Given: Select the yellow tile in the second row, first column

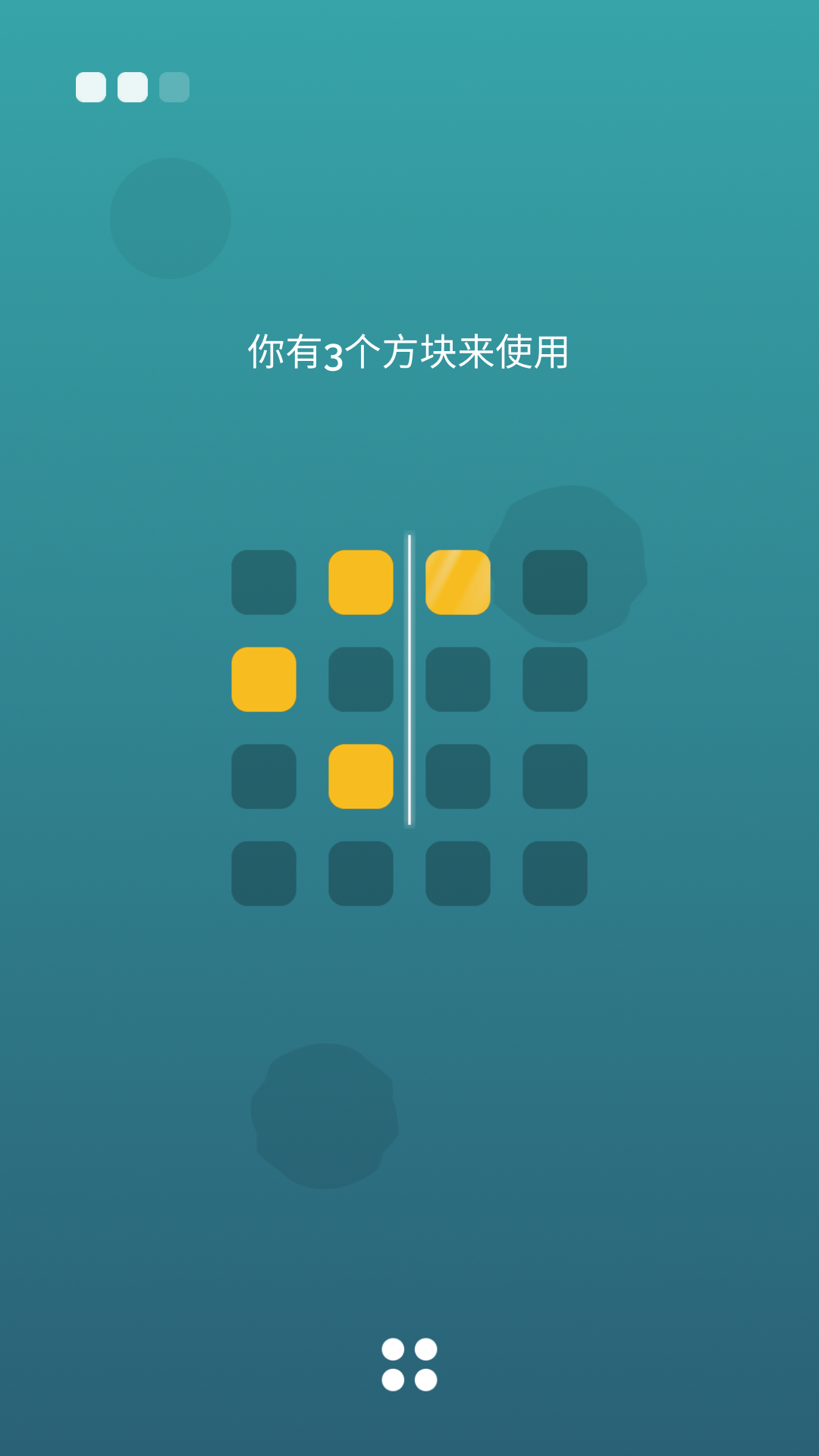Looking at the screenshot, I should (263, 678).
